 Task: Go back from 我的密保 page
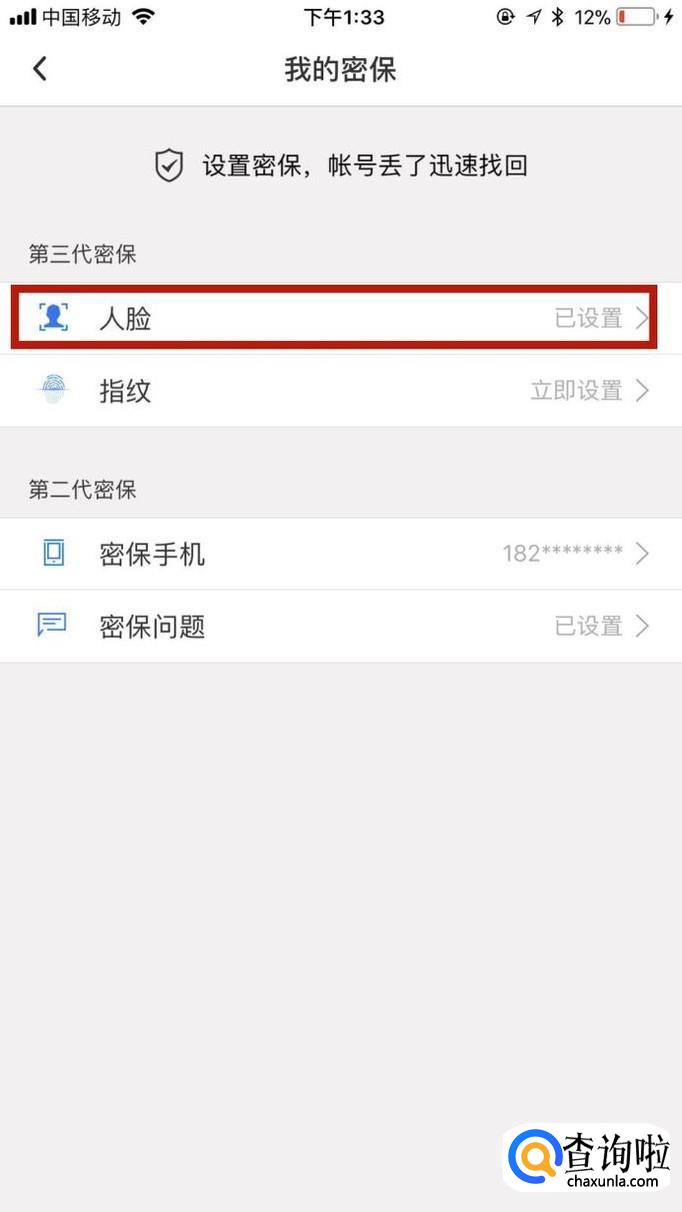coord(40,69)
